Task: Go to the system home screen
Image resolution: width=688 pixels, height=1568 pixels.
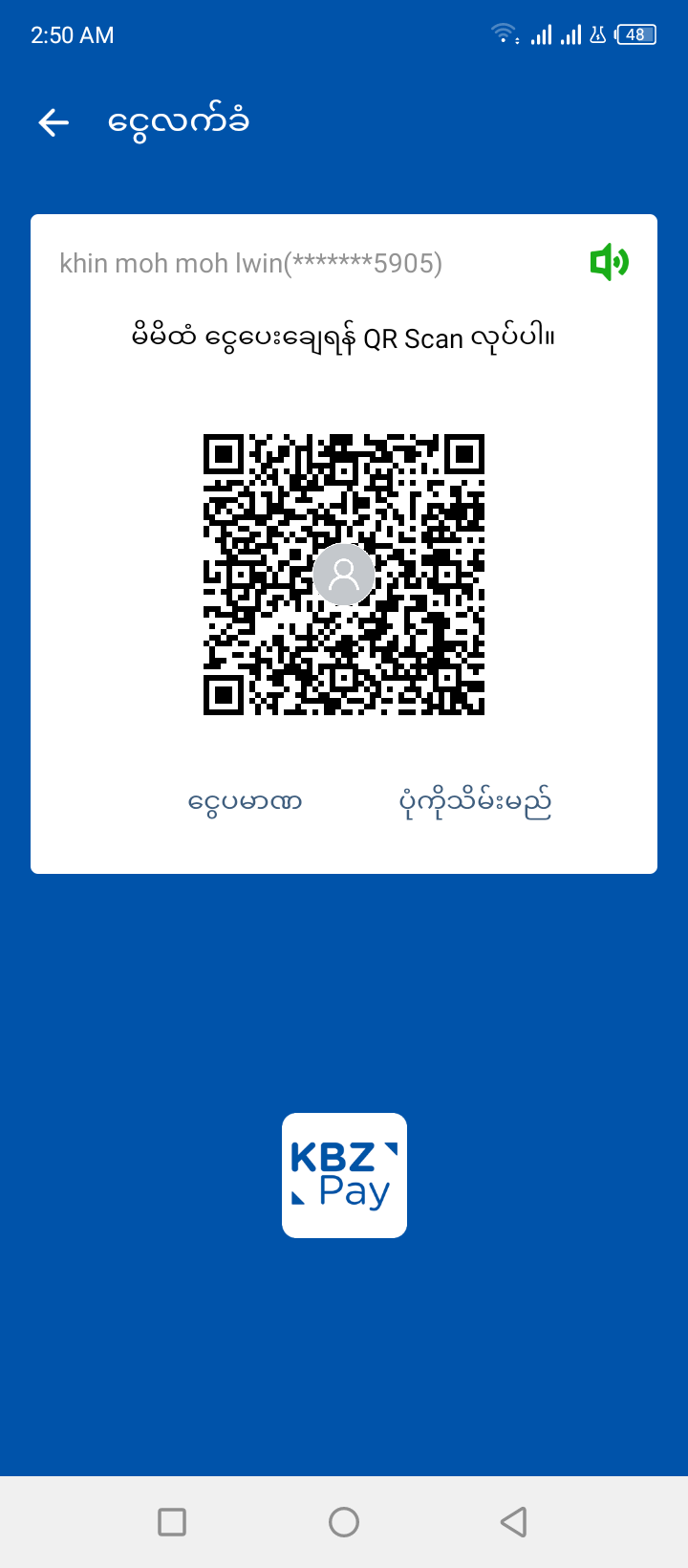Action: click(344, 1521)
